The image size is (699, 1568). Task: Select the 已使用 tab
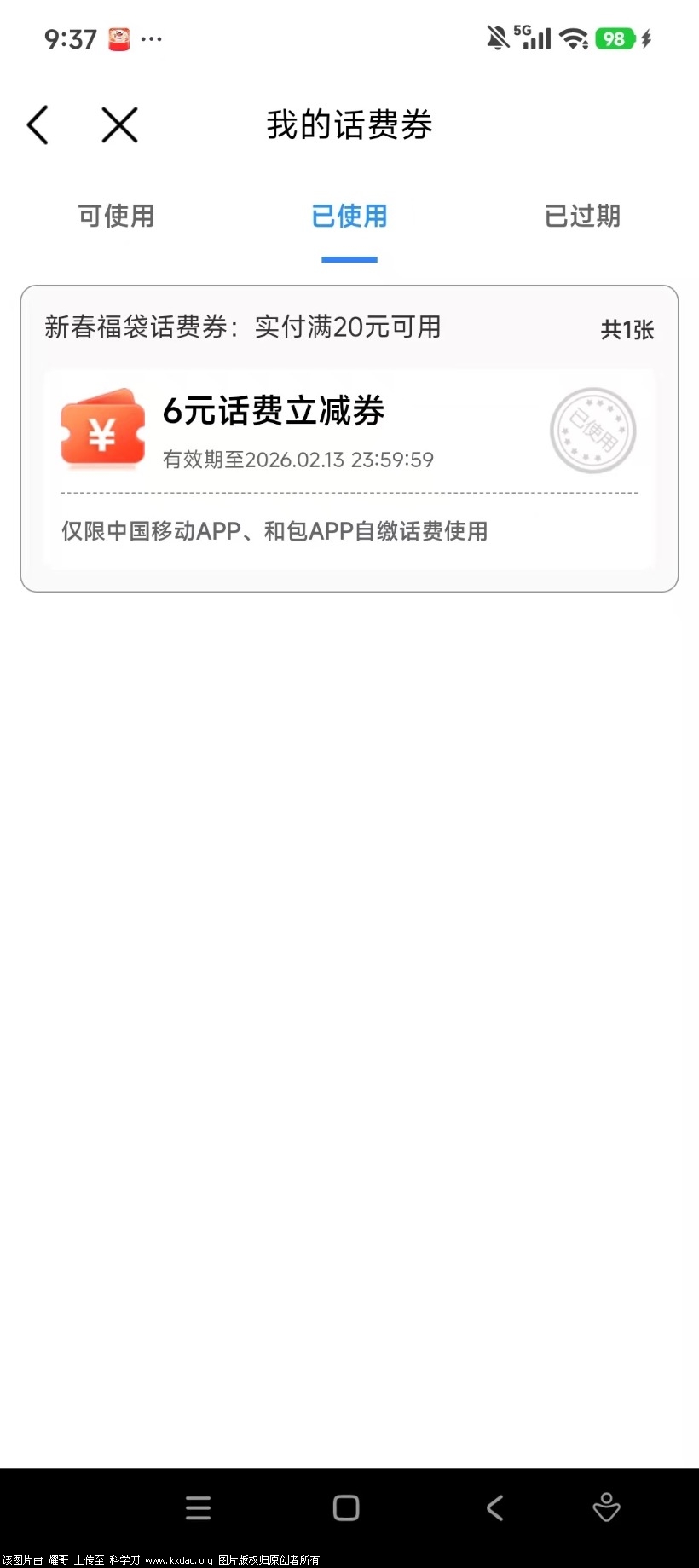pos(349,217)
